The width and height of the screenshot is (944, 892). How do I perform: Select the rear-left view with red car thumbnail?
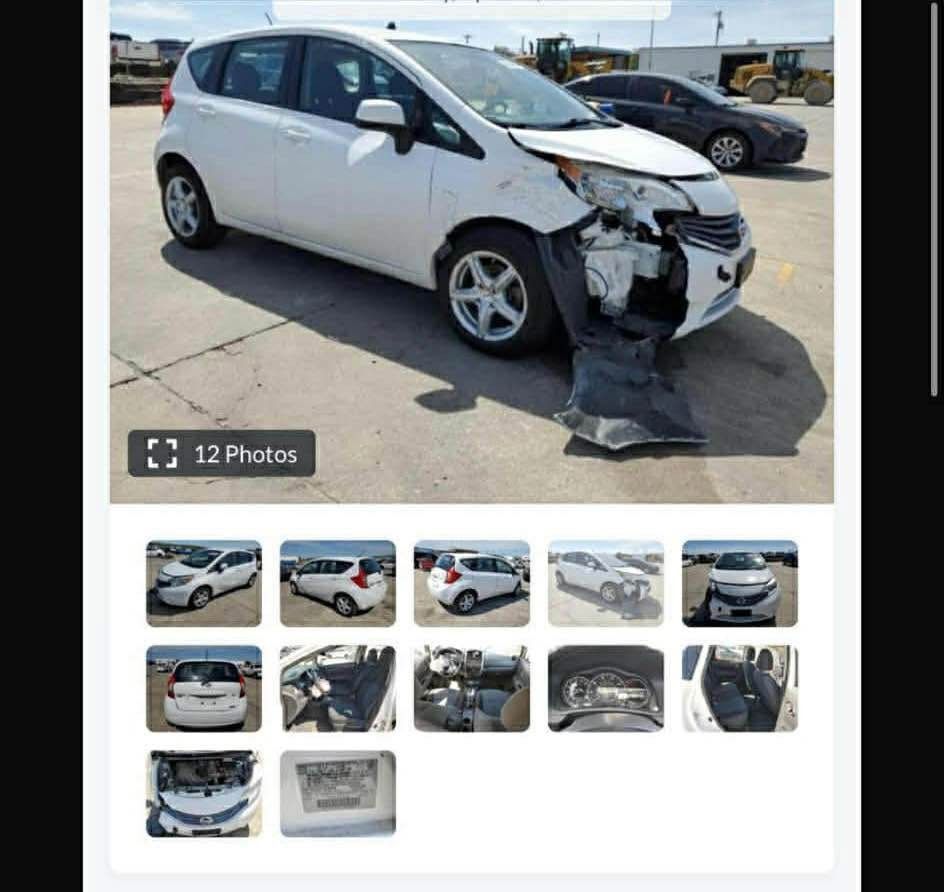pyautogui.click(x=472, y=584)
